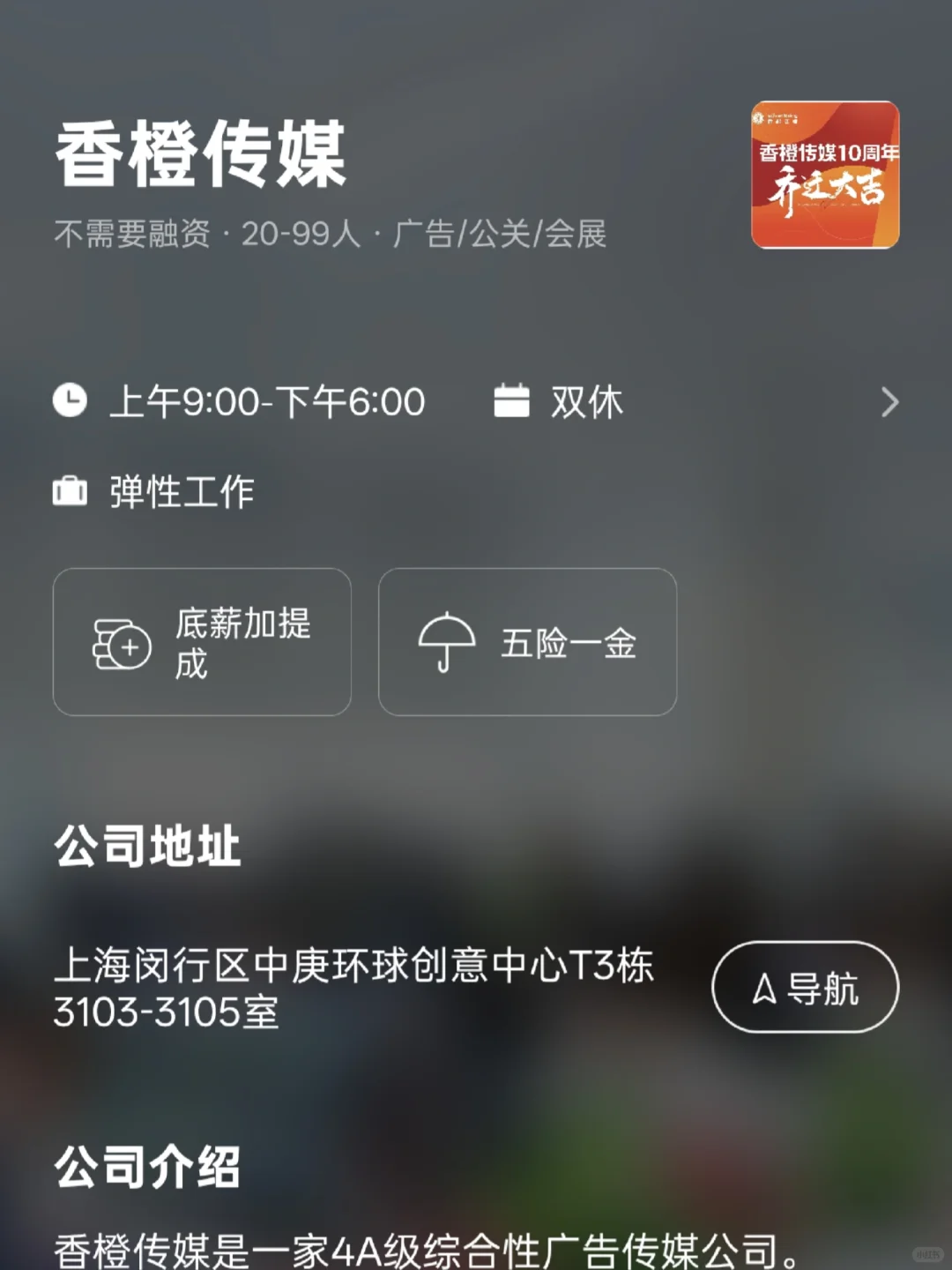Select the 底薪加提成 benefit chip

pos(202,642)
